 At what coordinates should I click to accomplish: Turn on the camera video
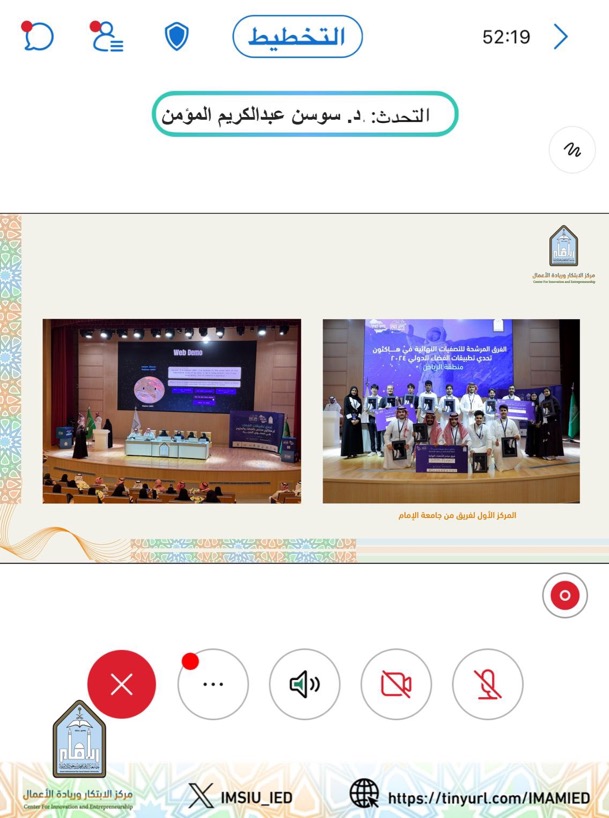[x=396, y=684]
